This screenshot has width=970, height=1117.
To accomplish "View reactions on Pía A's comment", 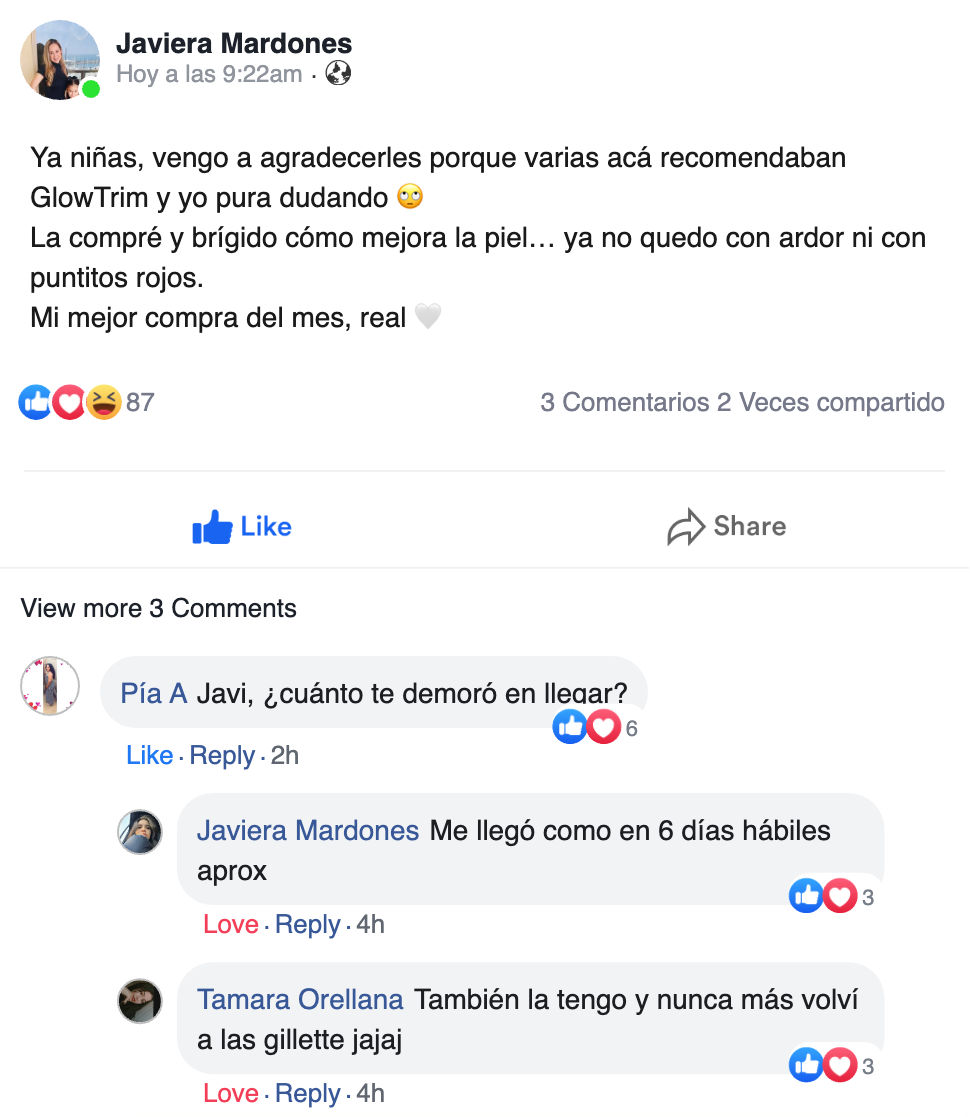I will tap(595, 728).
